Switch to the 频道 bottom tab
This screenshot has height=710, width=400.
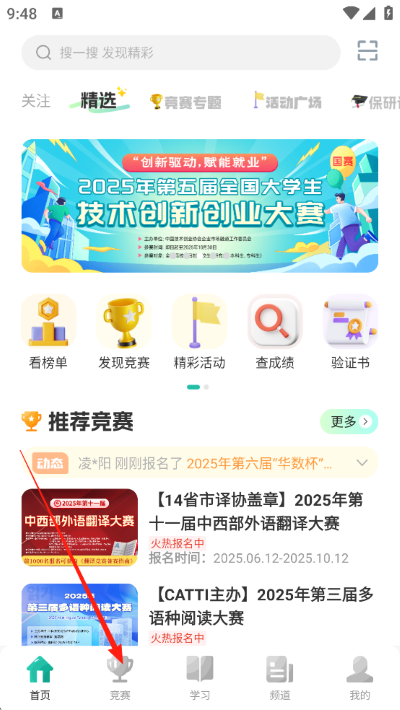pyautogui.click(x=280, y=678)
